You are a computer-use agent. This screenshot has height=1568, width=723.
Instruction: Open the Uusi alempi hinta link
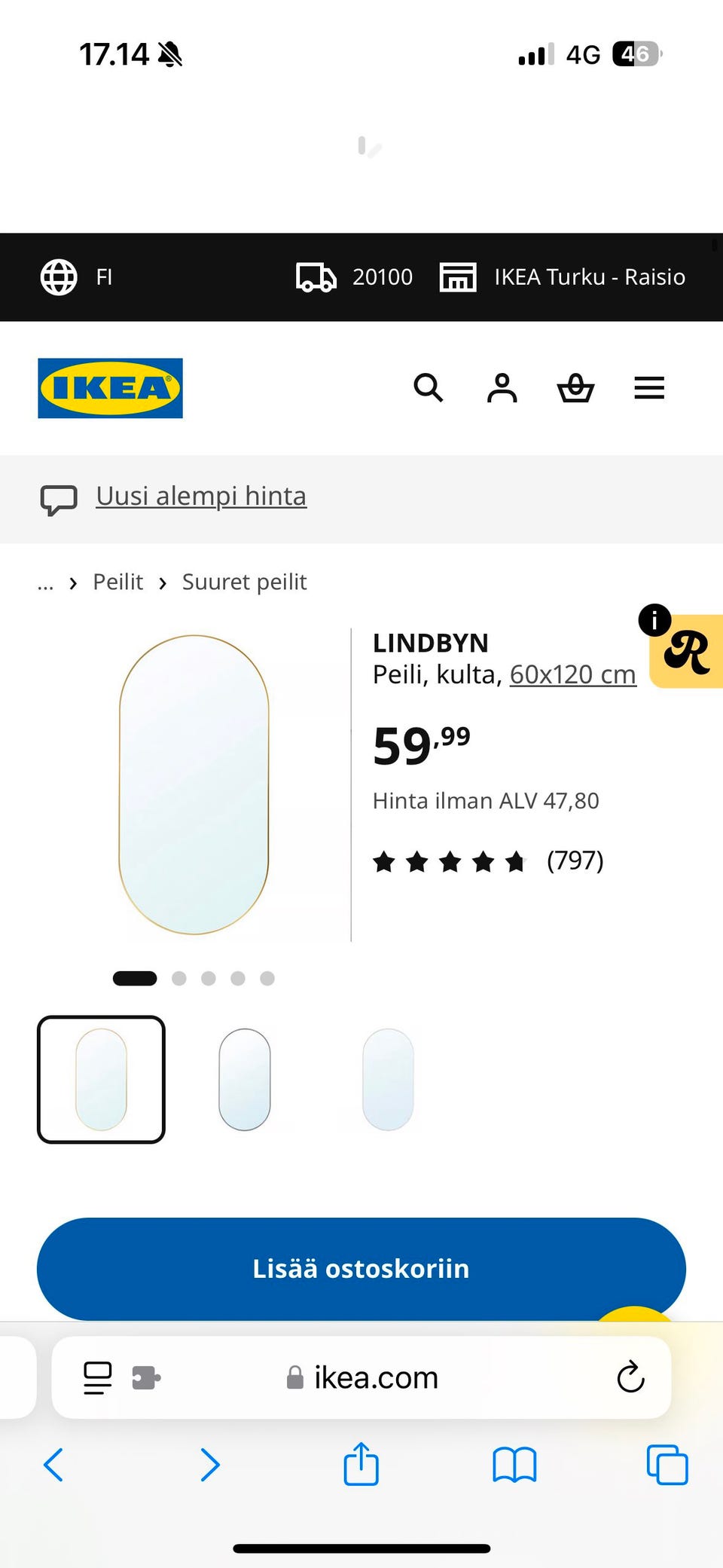coord(201,497)
